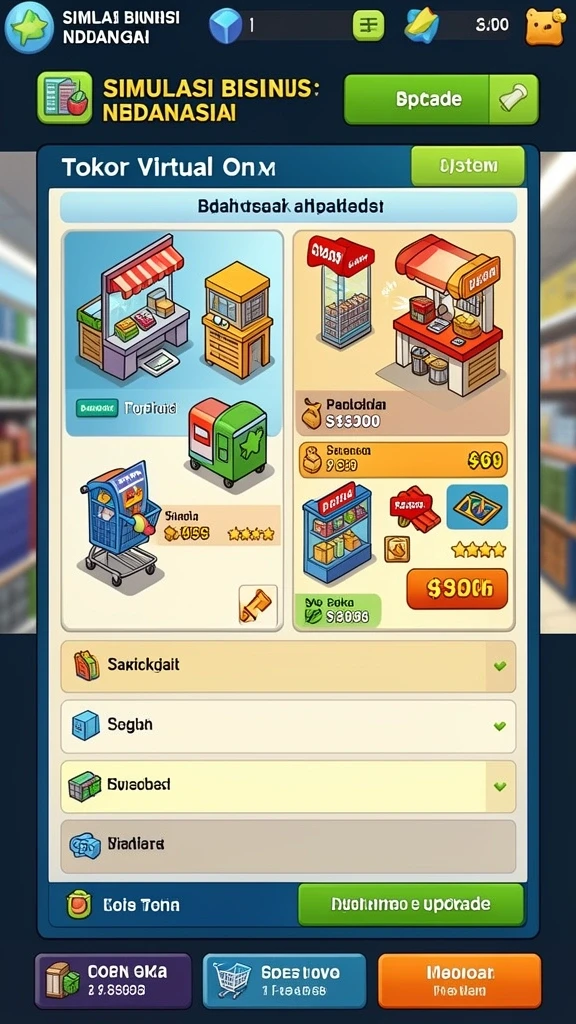
Task: Switch to the shopping cart Bdes tlovo tab
Action: [284, 980]
